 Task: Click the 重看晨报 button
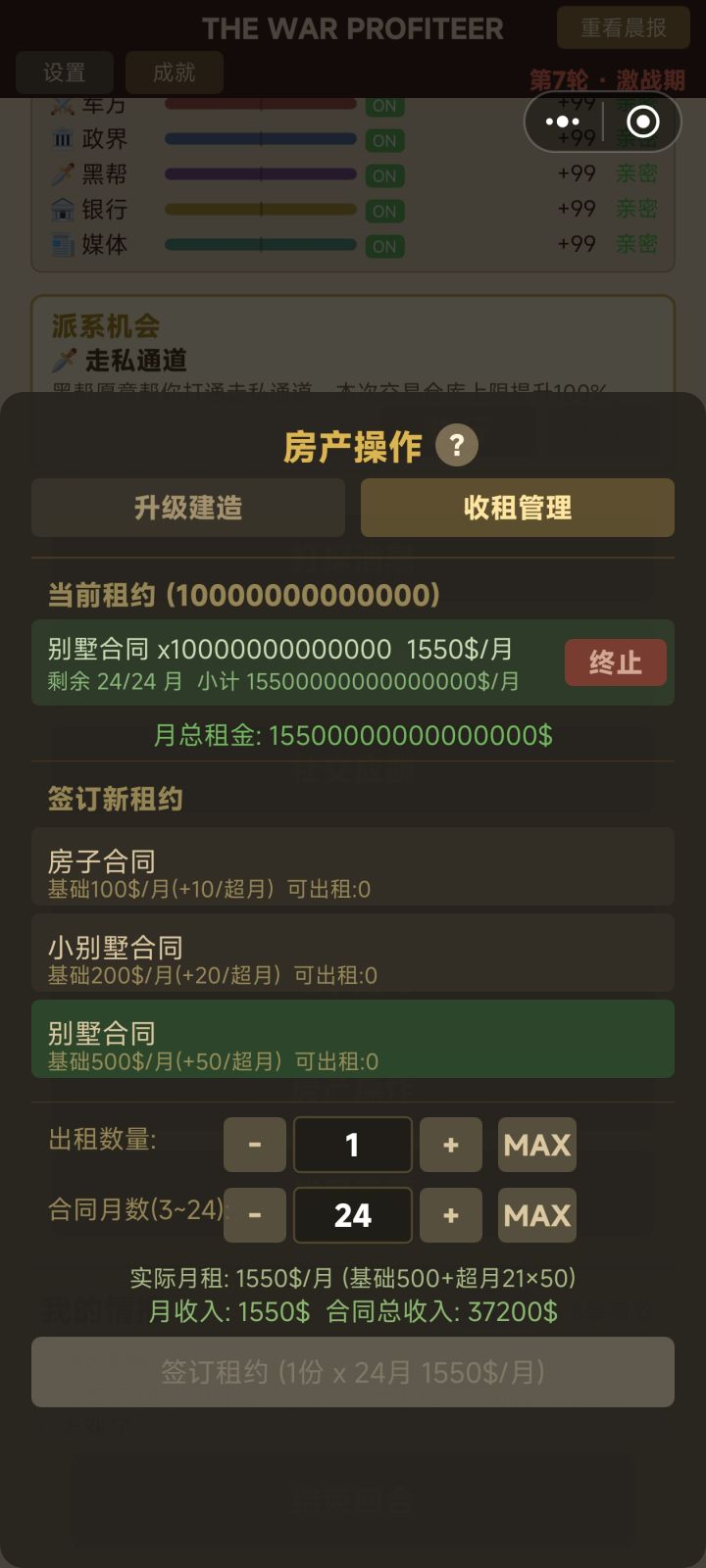pos(622,29)
